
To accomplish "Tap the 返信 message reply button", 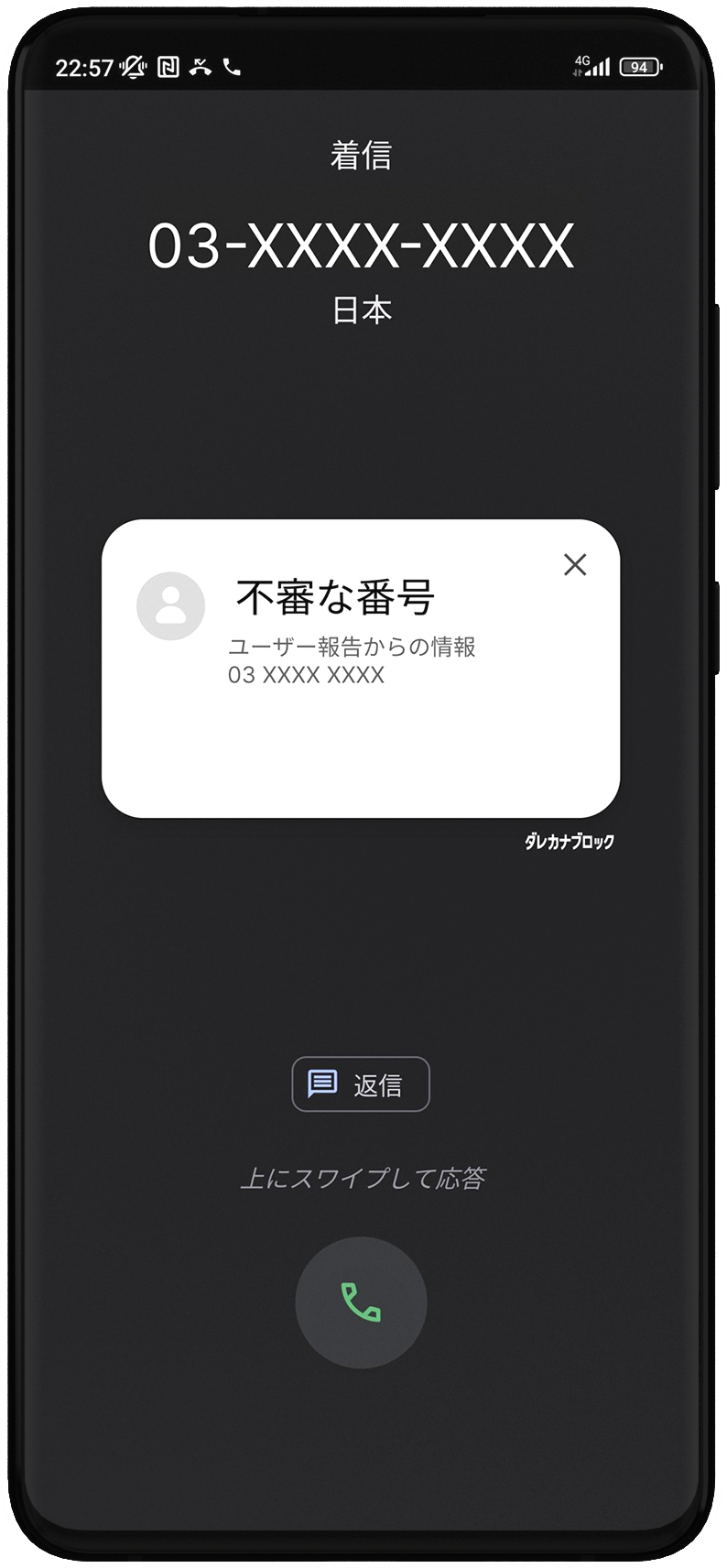I will (x=361, y=1084).
